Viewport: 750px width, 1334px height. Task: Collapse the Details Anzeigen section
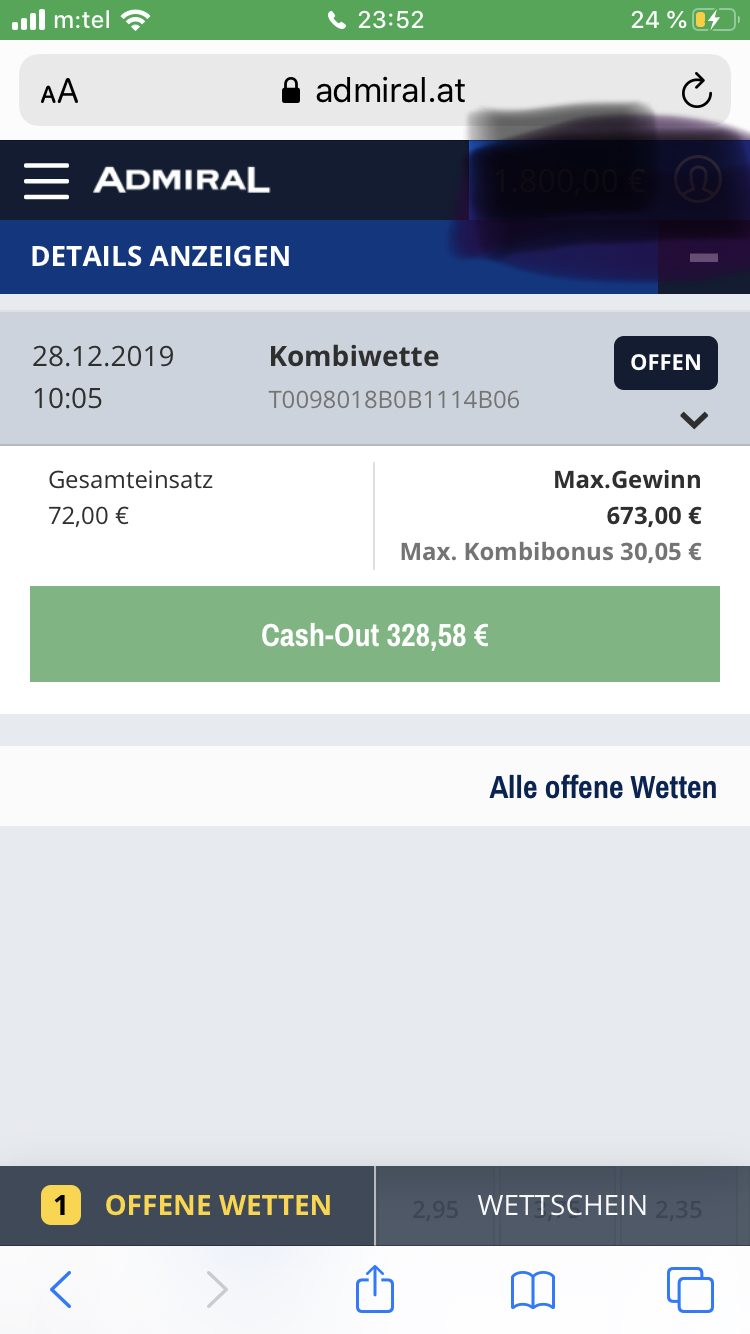(704, 257)
